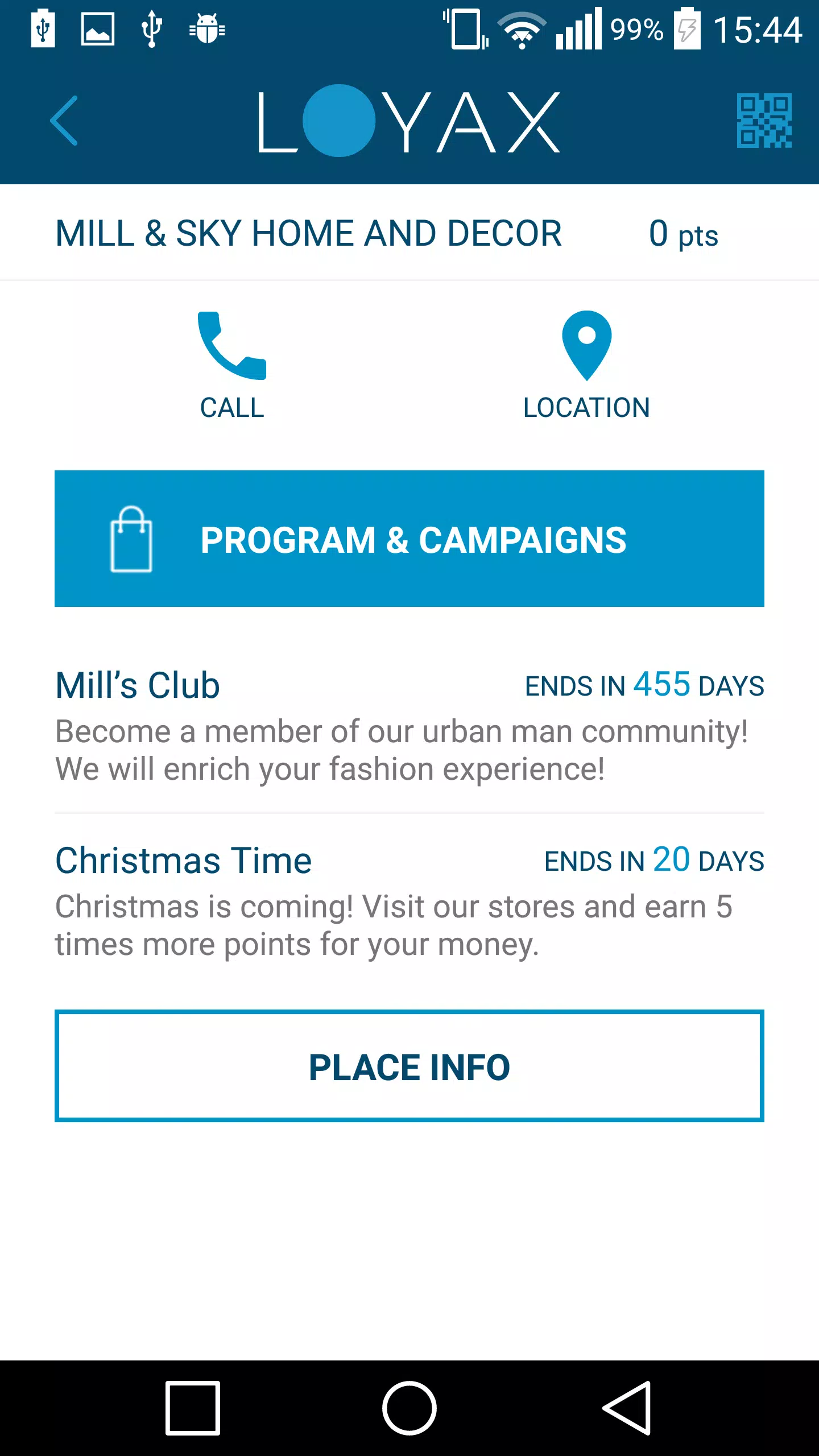The image size is (819, 1456).
Task: Show recent apps
Action: pyautogui.click(x=193, y=1408)
